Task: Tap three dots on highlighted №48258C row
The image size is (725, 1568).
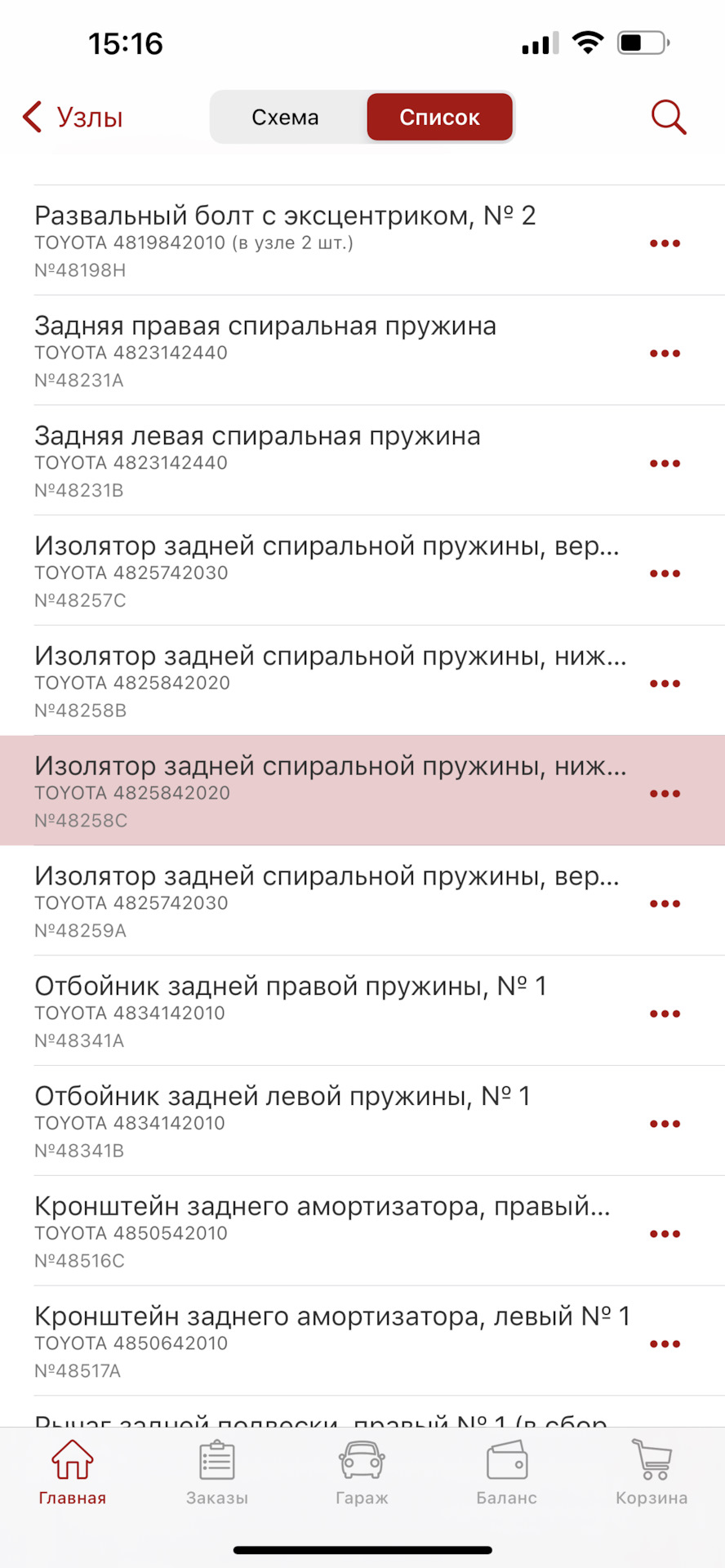Action: [665, 794]
